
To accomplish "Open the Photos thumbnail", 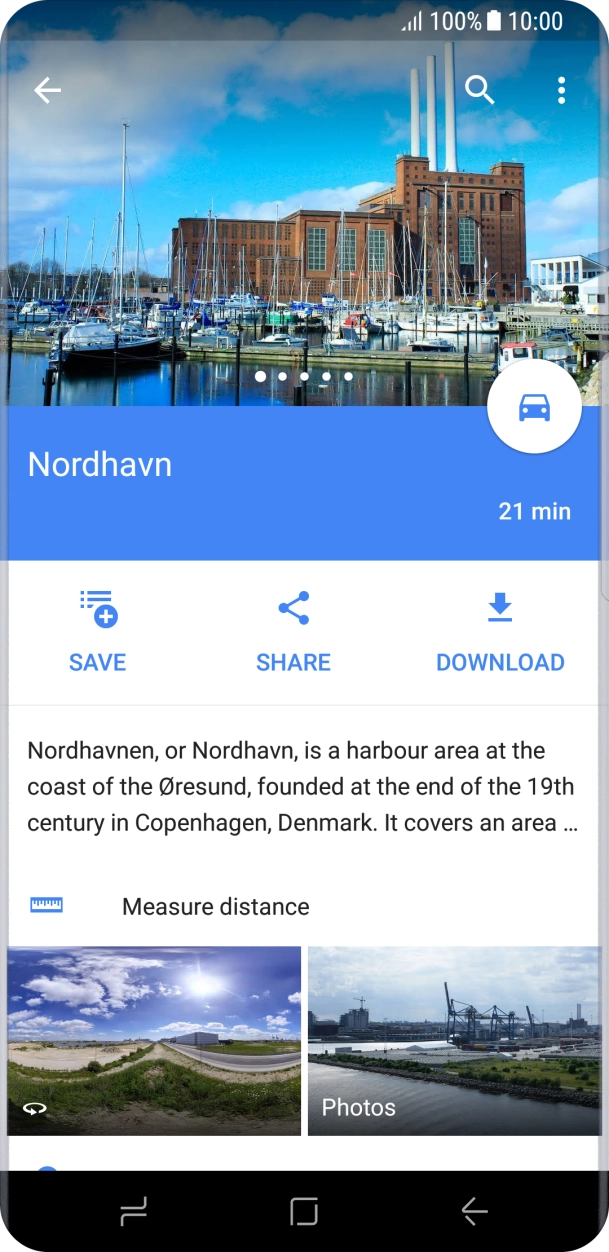I will pos(454,1041).
